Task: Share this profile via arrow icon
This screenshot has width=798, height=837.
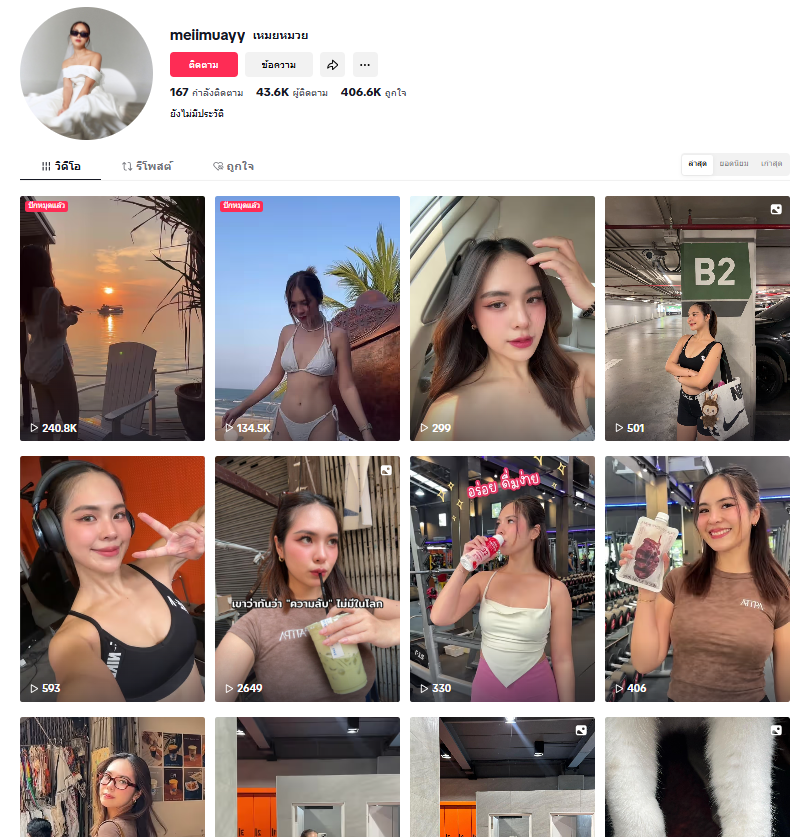Action: (x=332, y=65)
